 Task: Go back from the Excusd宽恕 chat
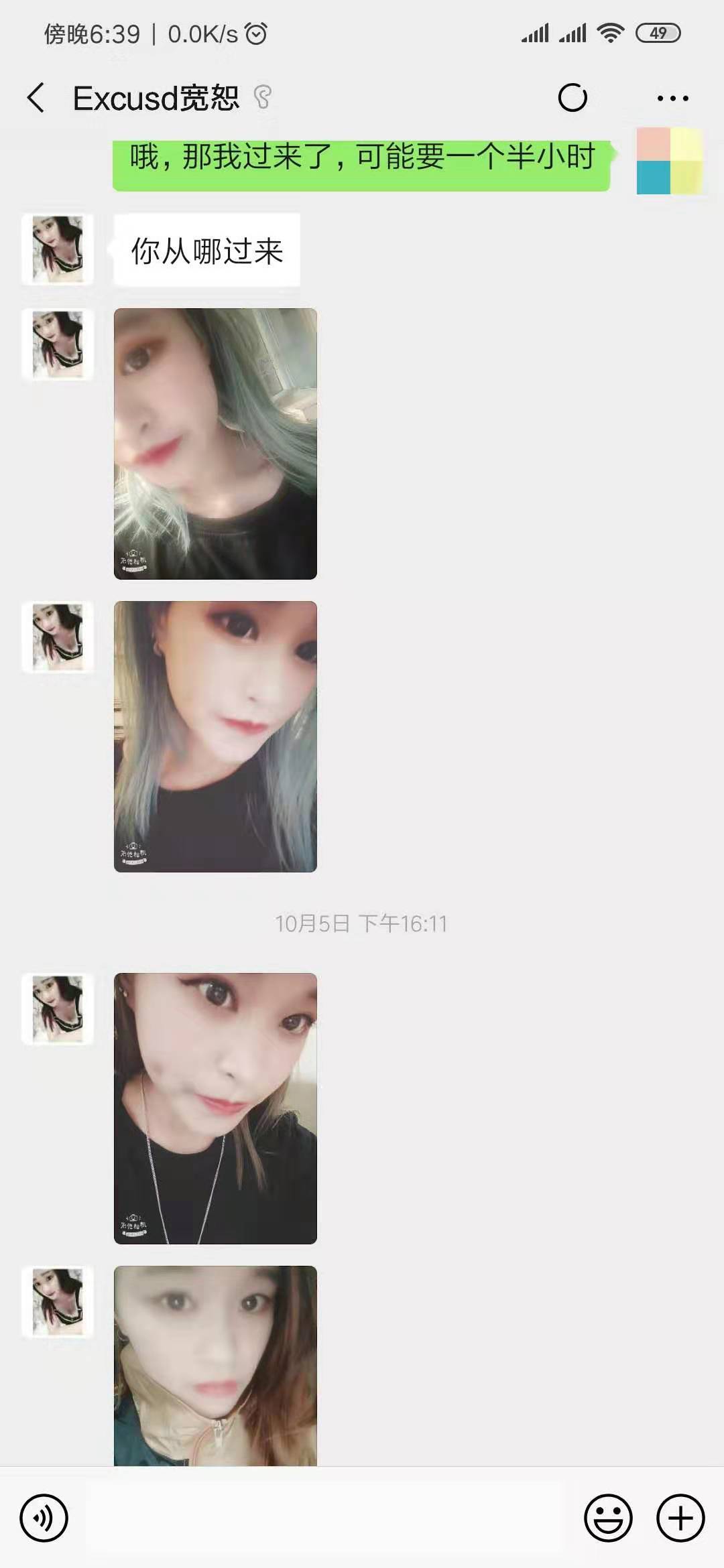36,98
